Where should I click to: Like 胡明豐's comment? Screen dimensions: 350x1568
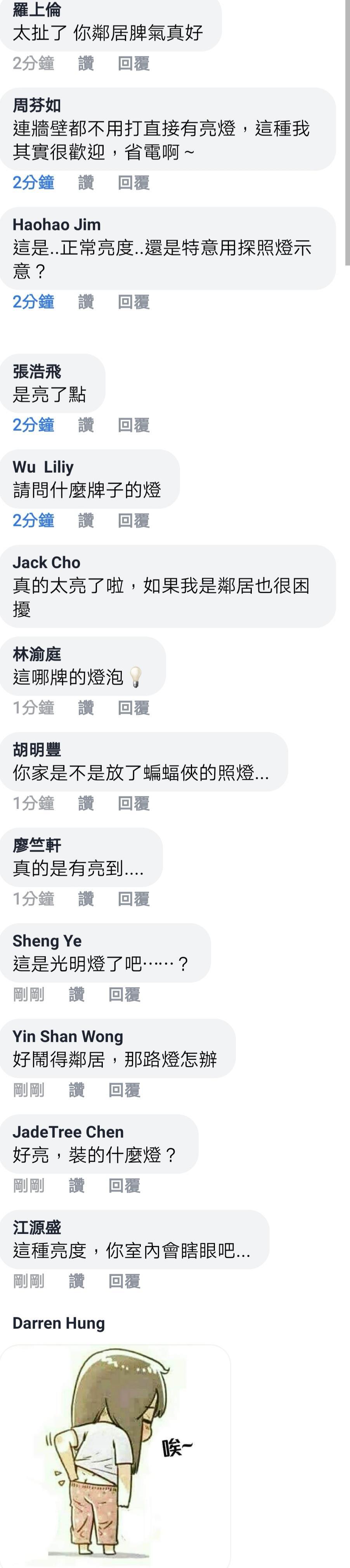86,803
